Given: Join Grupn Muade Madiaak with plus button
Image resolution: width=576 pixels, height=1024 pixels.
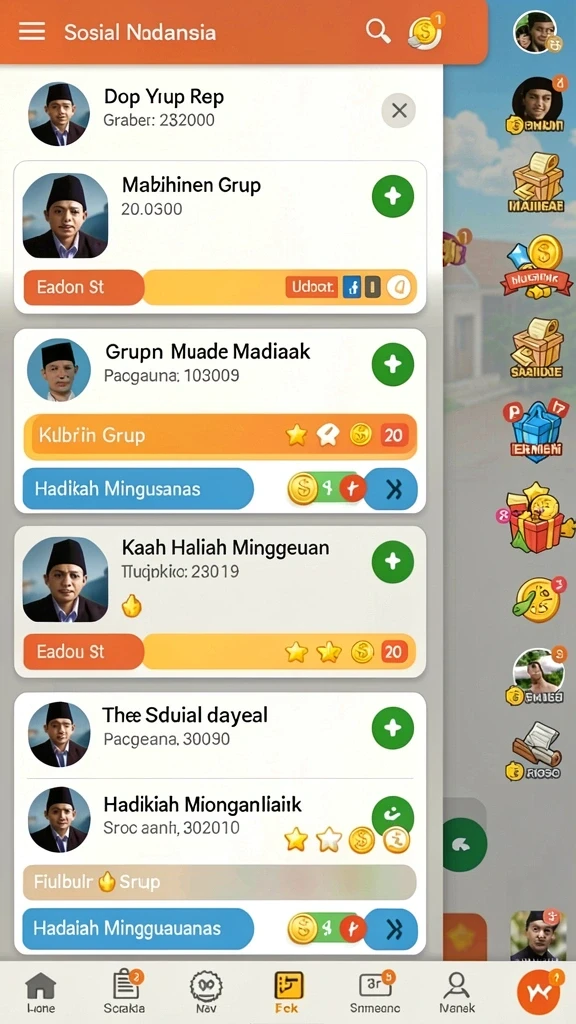Looking at the screenshot, I should (x=392, y=364).
